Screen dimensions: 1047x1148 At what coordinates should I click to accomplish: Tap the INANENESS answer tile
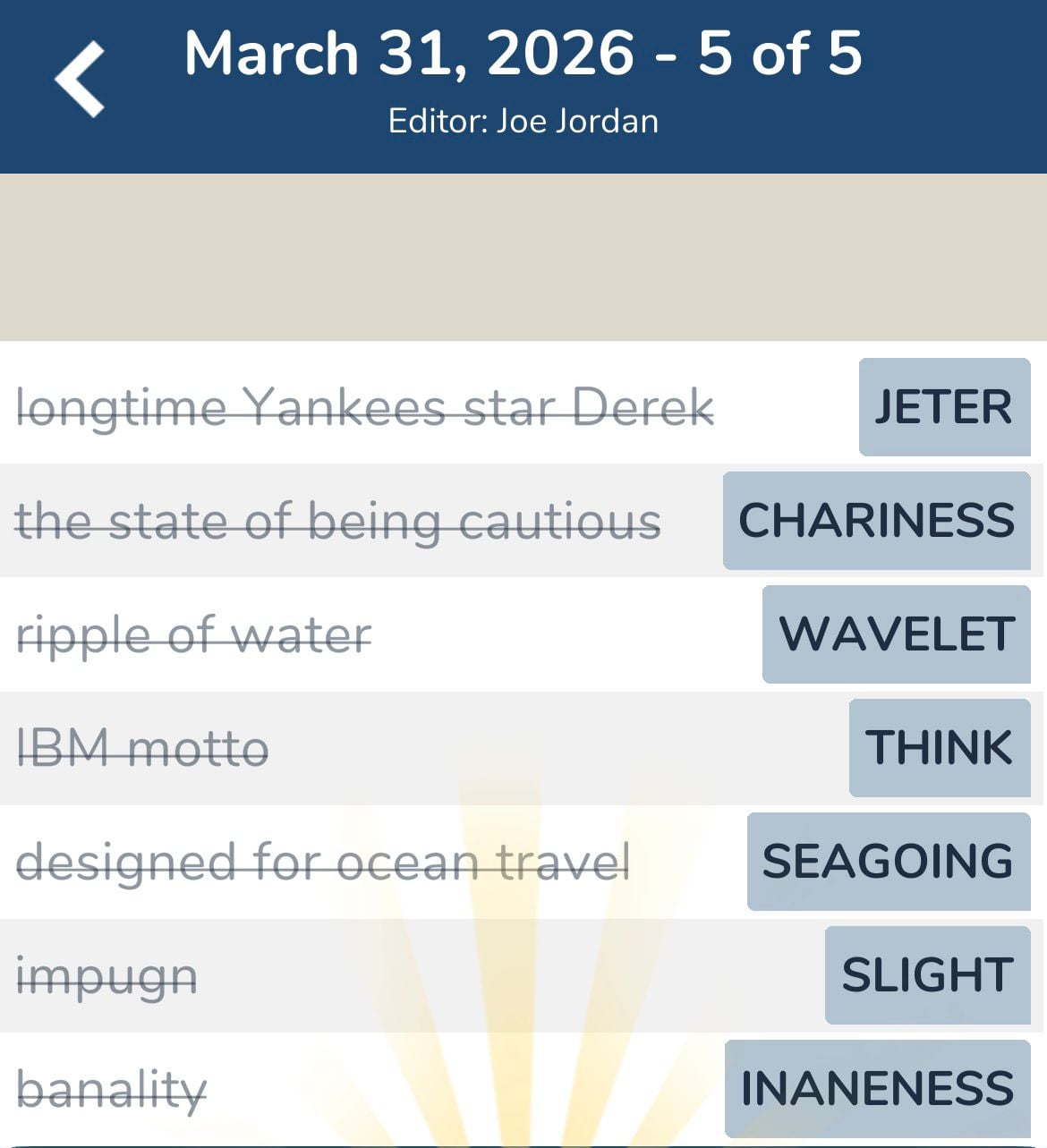pyautogui.click(x=874, y=1087)
